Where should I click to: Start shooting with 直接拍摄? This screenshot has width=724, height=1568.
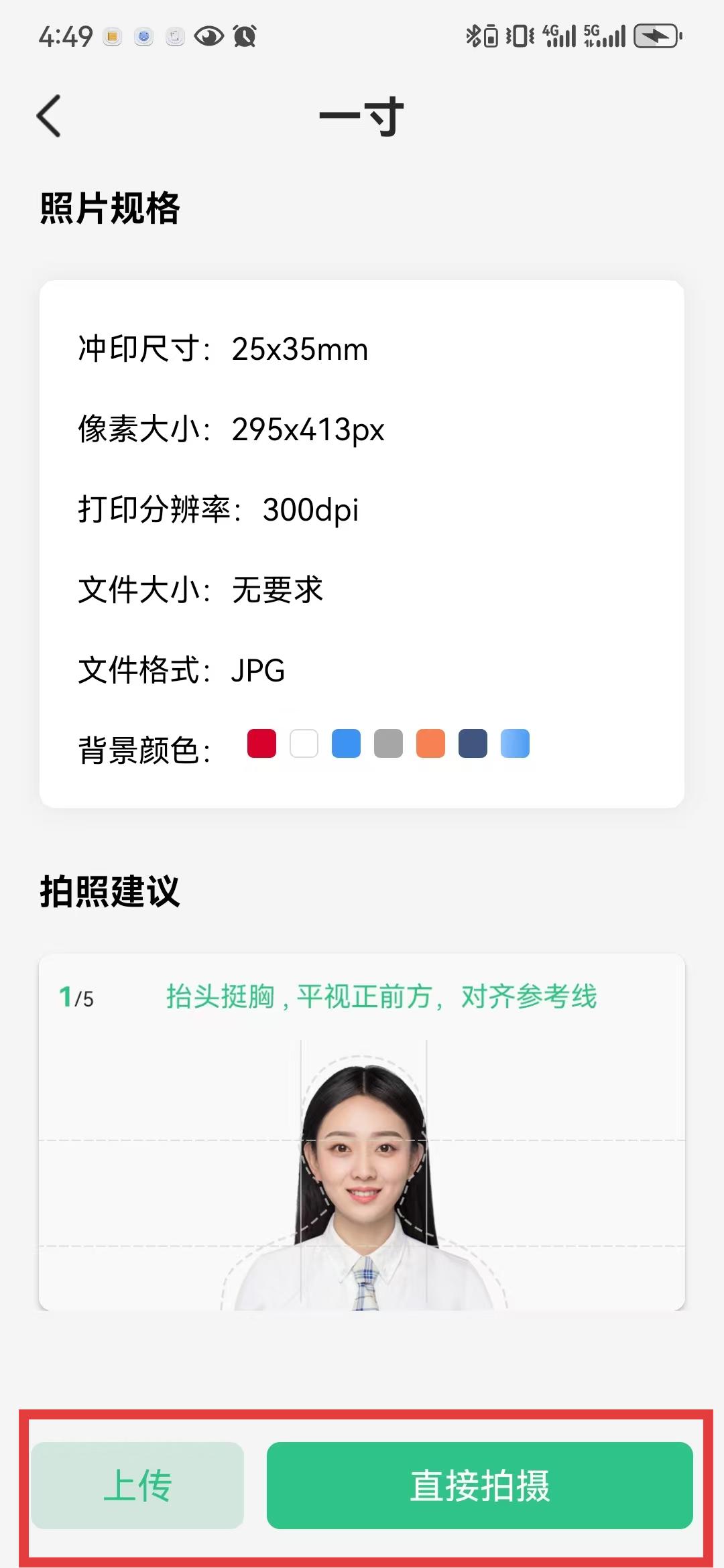479,1485
